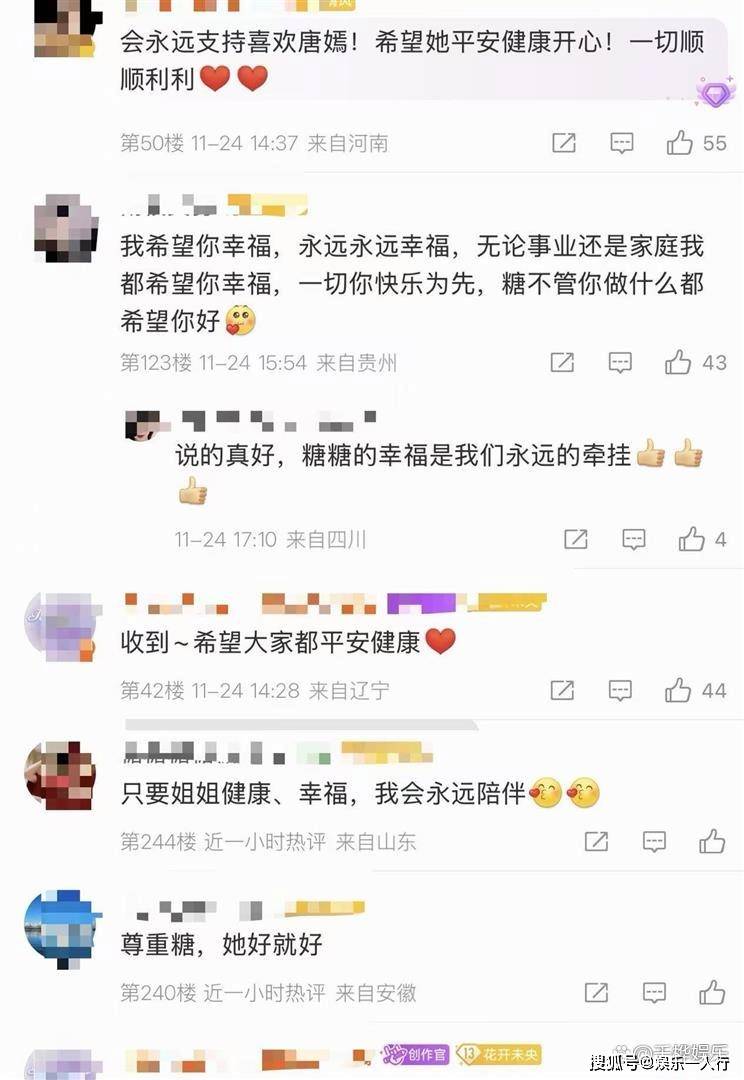Like the 第244楼 comment from 山东
The width and height of the screenshot is (744, 1080).
[x=712, y=841]
